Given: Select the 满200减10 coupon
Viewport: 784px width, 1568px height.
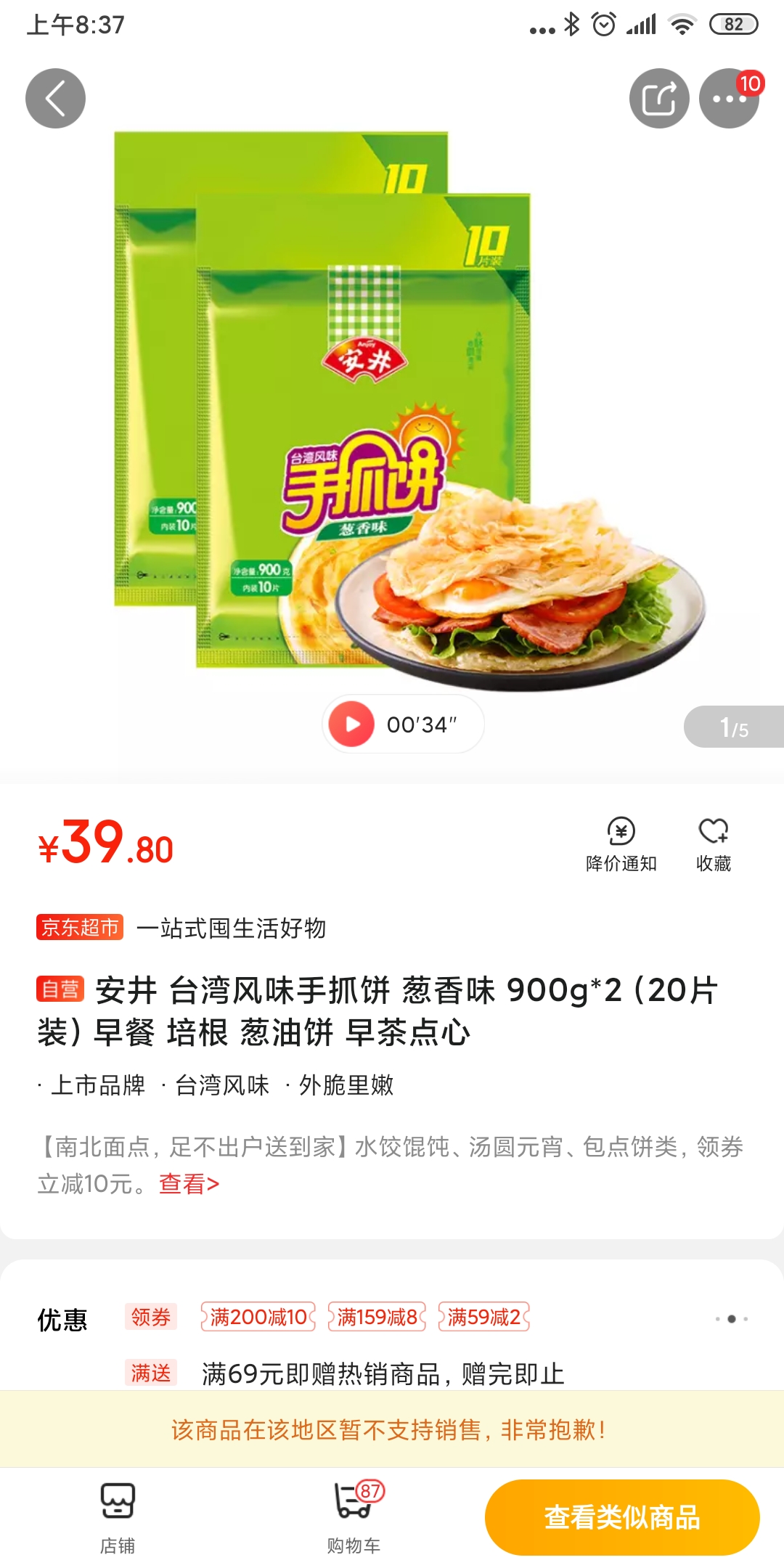Looking at the screenshot, I should [258, 1317].
